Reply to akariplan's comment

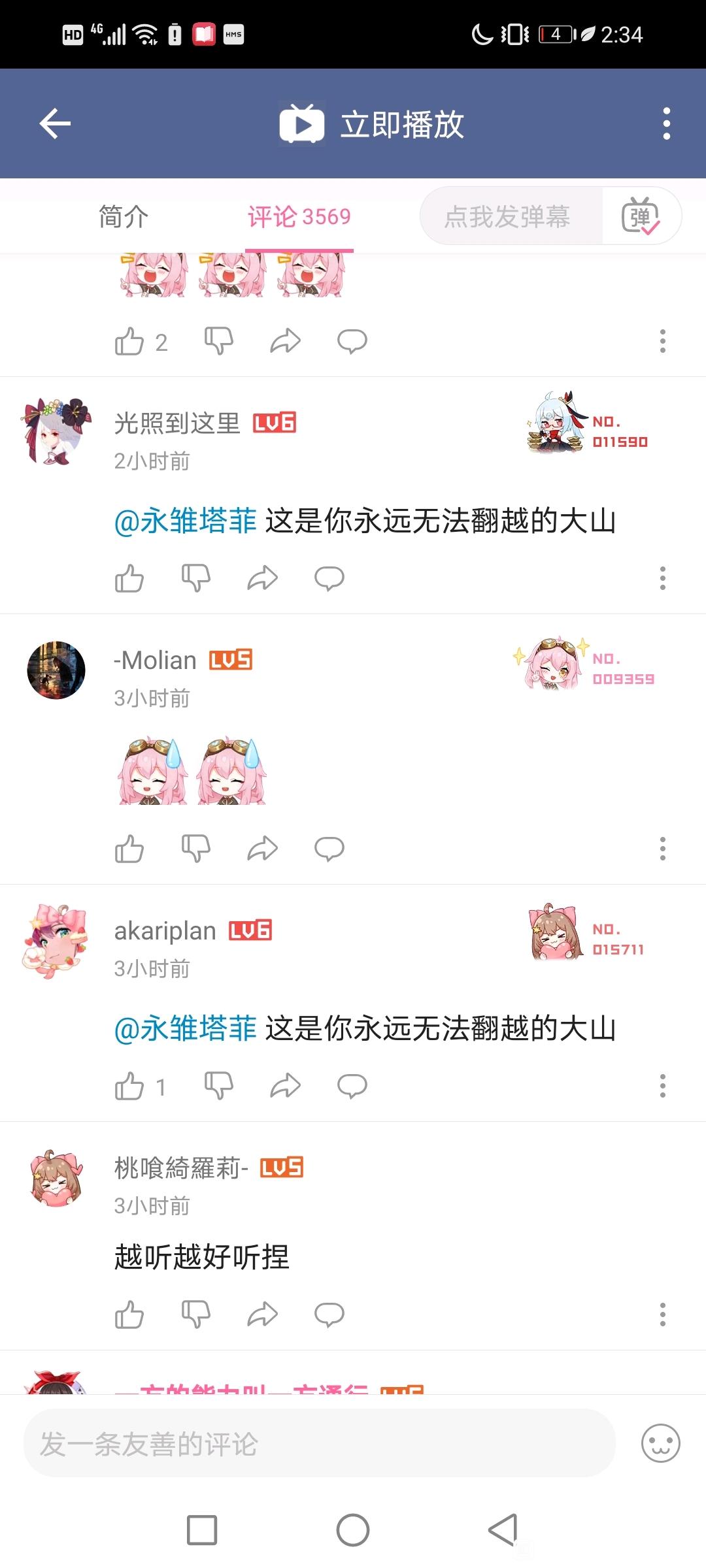[352, 1086]
